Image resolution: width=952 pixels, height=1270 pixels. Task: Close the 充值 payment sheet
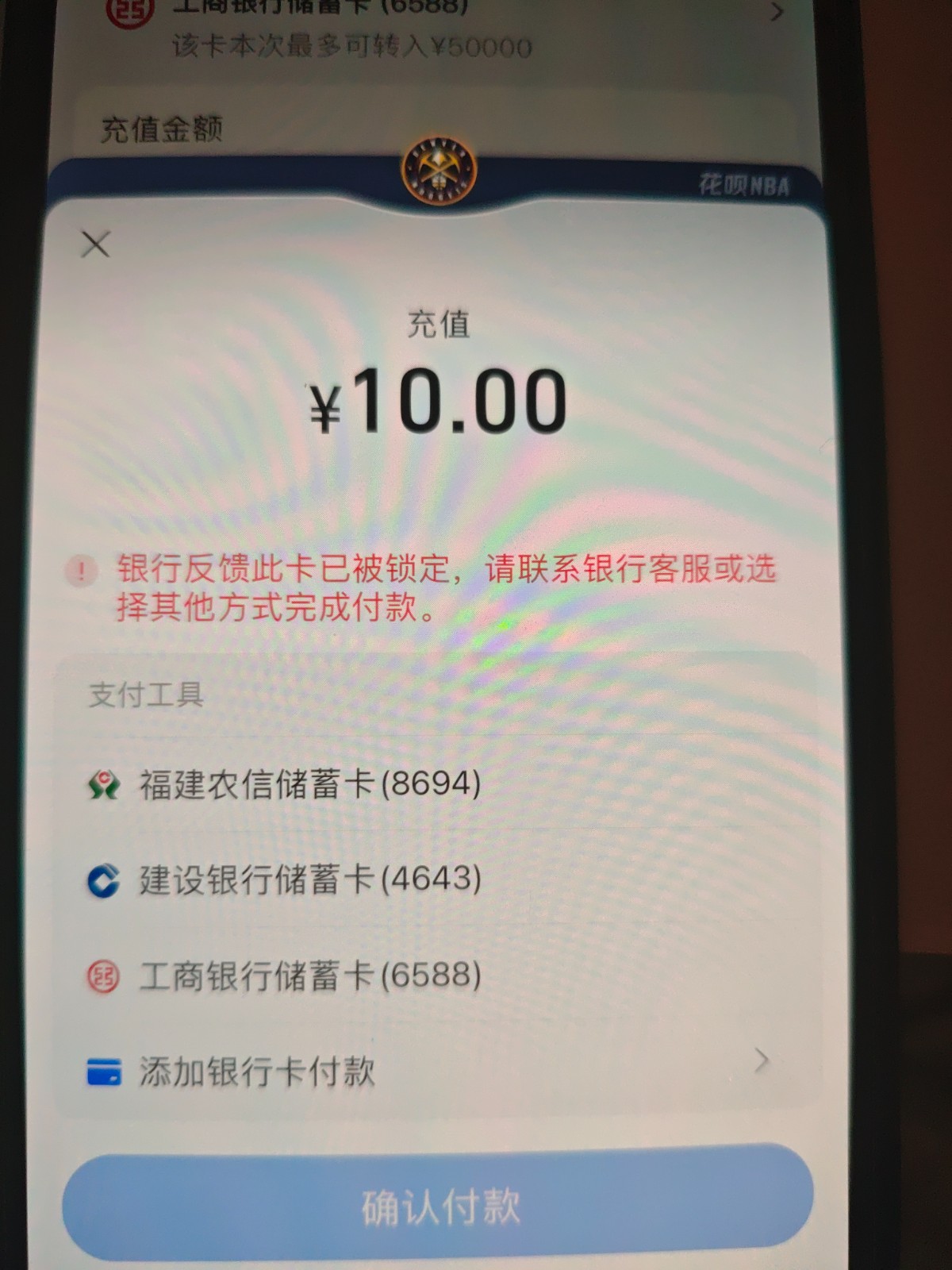pos(95,244)
